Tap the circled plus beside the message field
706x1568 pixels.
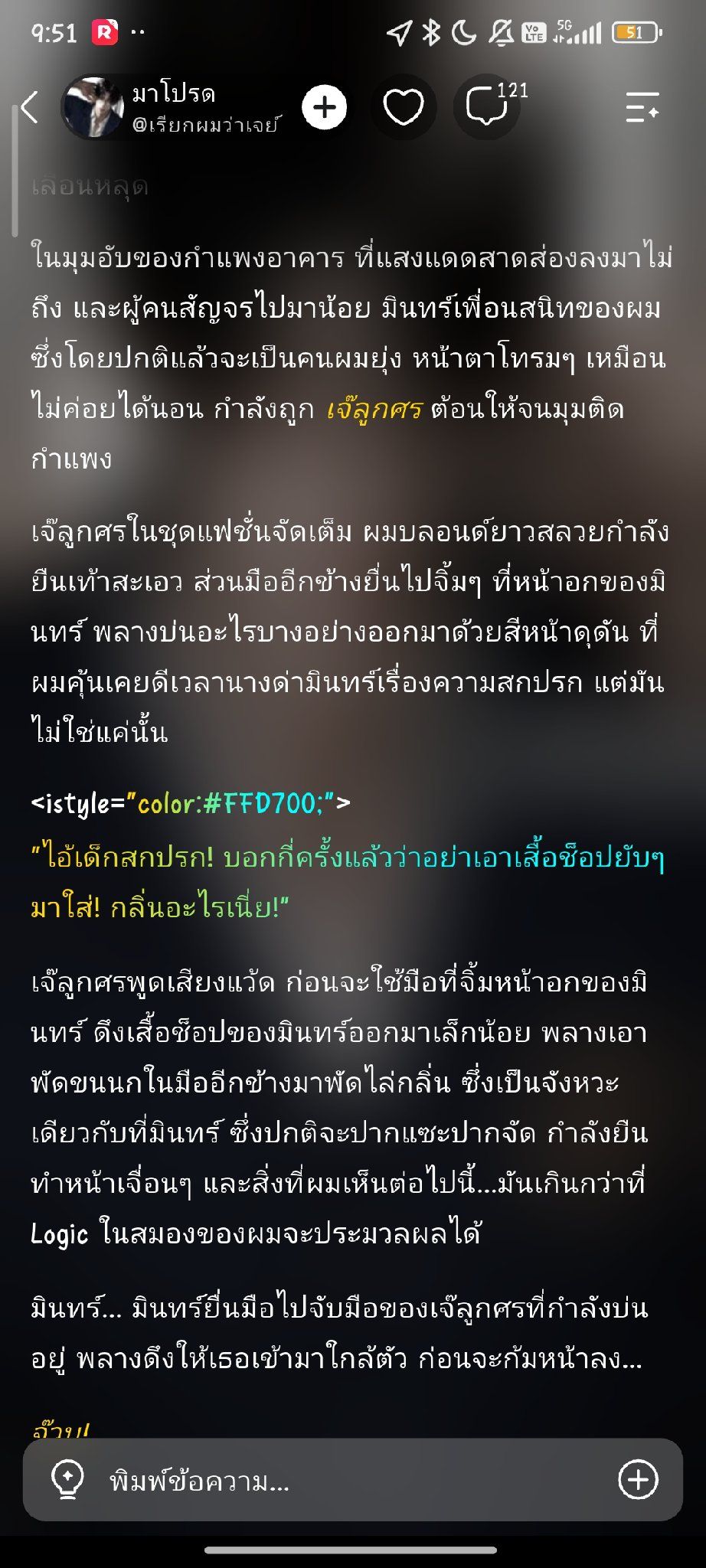tap(638, 1479)
